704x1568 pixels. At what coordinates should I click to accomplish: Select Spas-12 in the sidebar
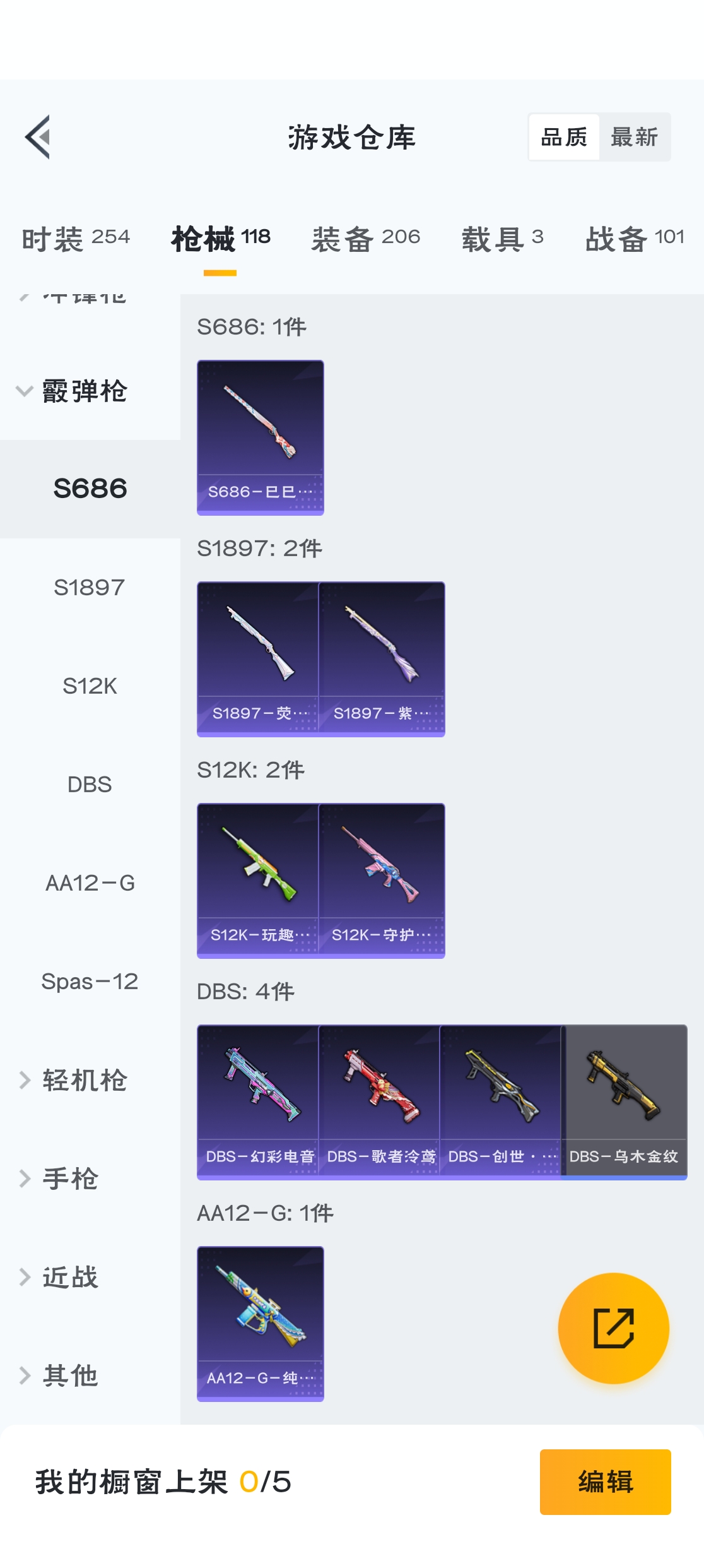tap(90, 982)
